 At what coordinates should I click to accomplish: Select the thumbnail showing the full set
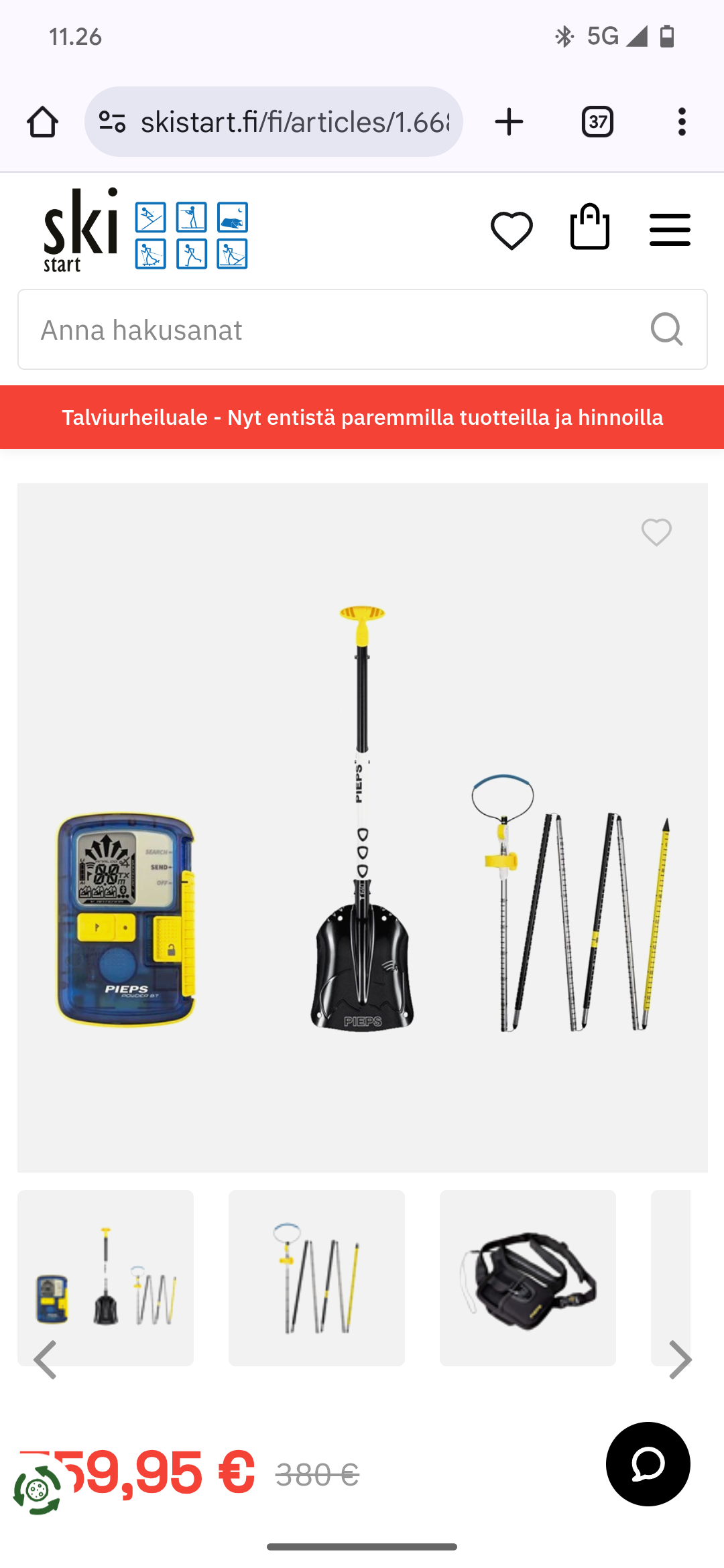(105, 1277)
